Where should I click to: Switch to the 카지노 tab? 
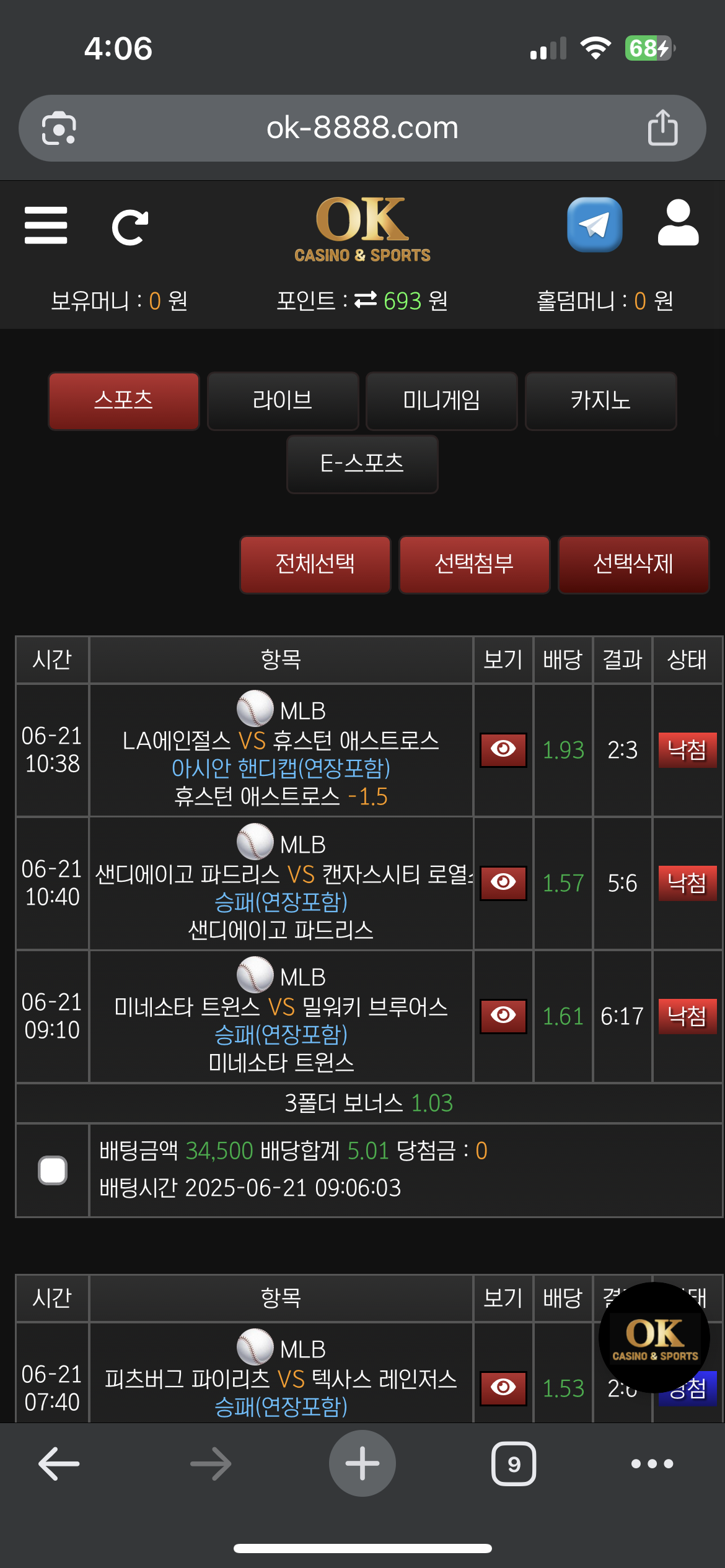(600, 401)
